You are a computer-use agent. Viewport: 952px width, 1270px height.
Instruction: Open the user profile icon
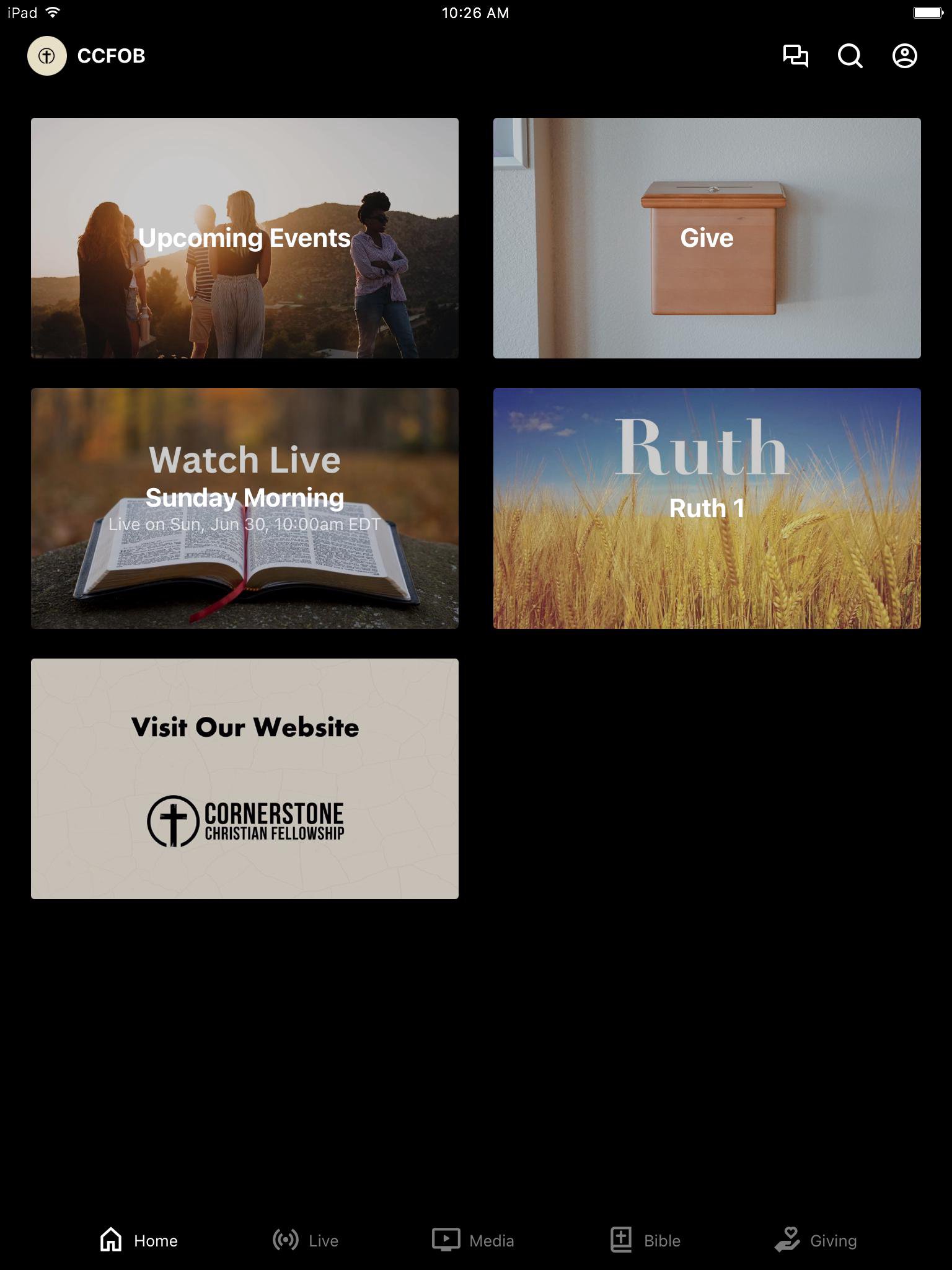pos(904,56)
